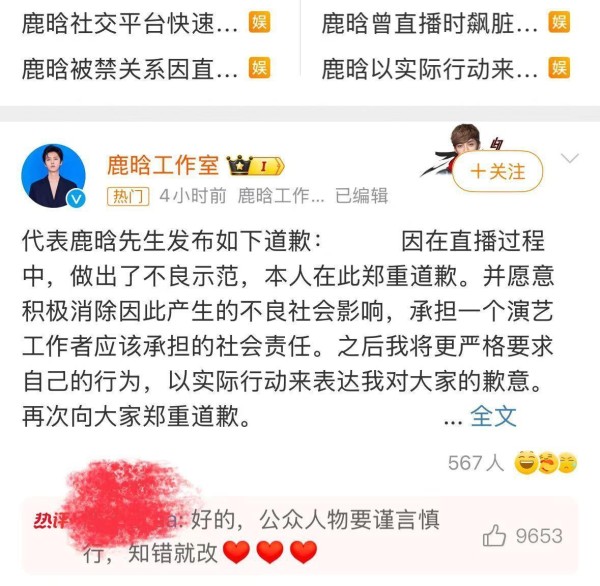Viewport: 600px width, 586px height.
Task: View the 567人 reactions on post
Action: pos(477,462)
